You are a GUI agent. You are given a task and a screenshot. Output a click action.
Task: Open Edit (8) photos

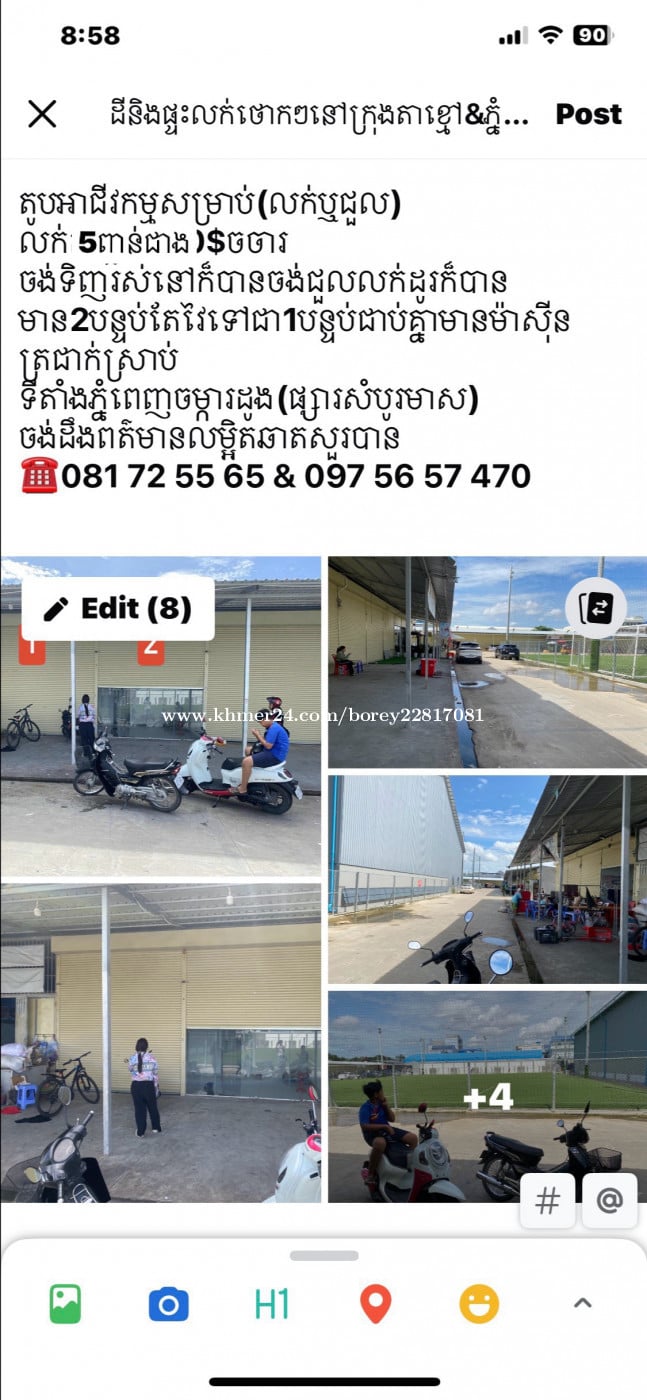(x=118, y=608)
